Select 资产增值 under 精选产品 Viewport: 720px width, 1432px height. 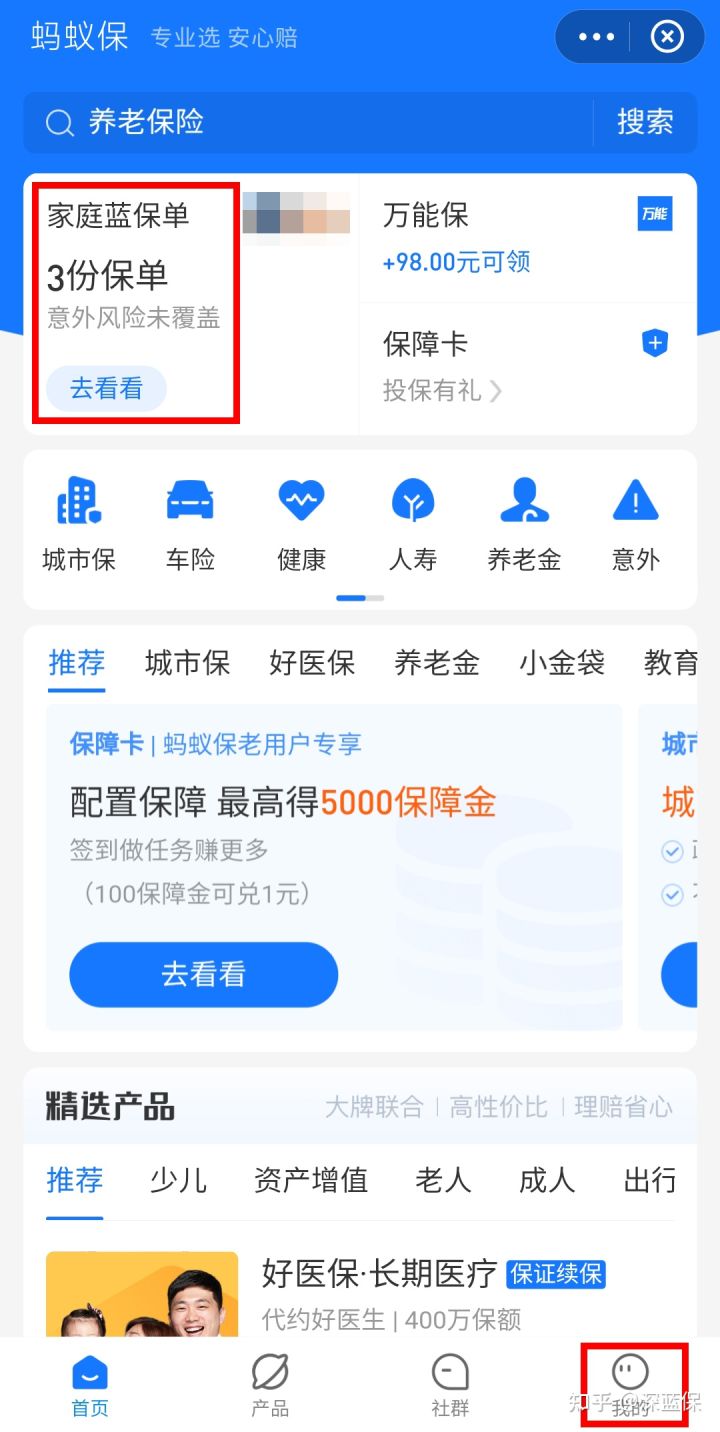point(311,1180)
